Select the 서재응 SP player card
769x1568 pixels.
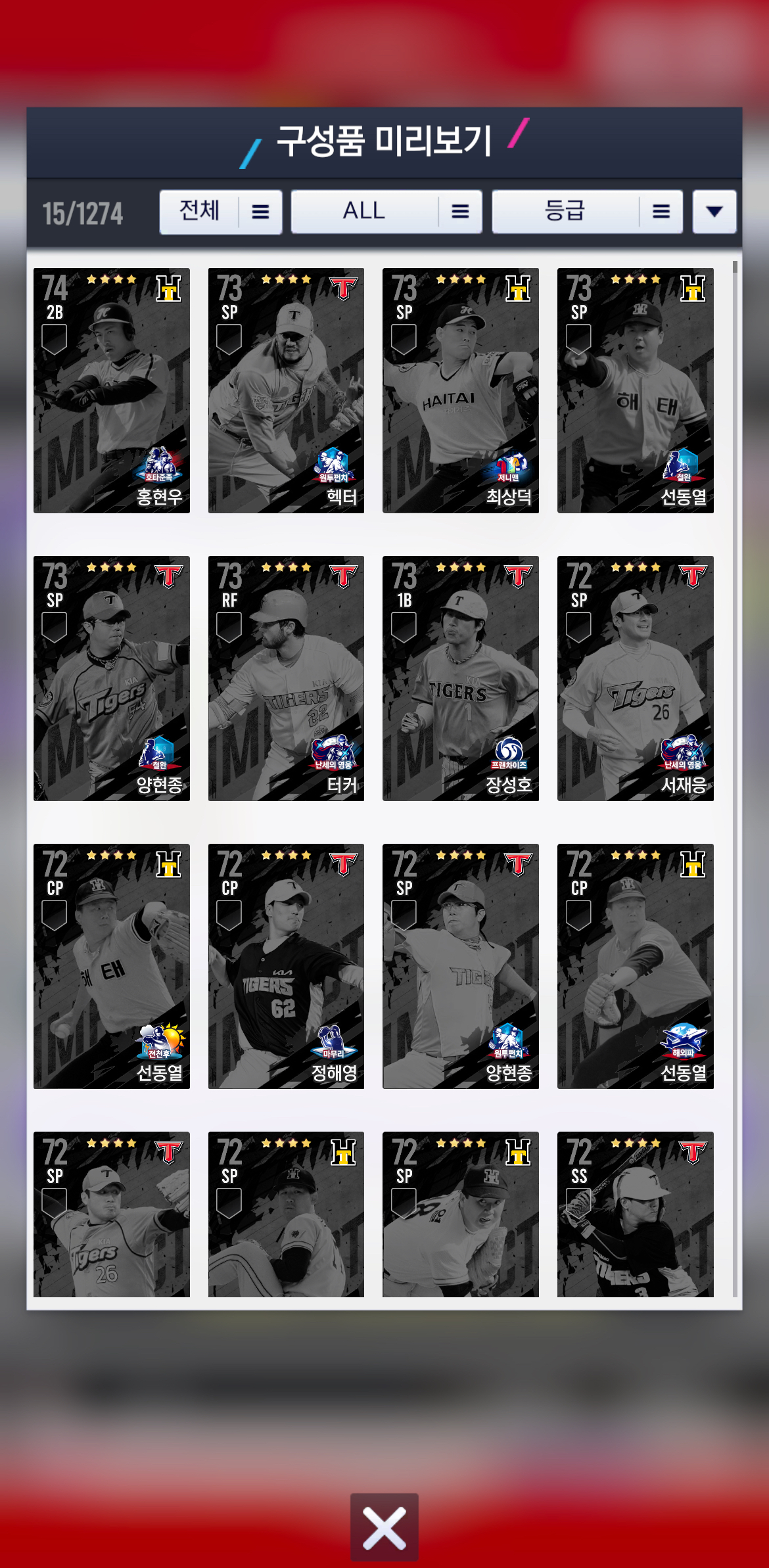click(636, 678)
